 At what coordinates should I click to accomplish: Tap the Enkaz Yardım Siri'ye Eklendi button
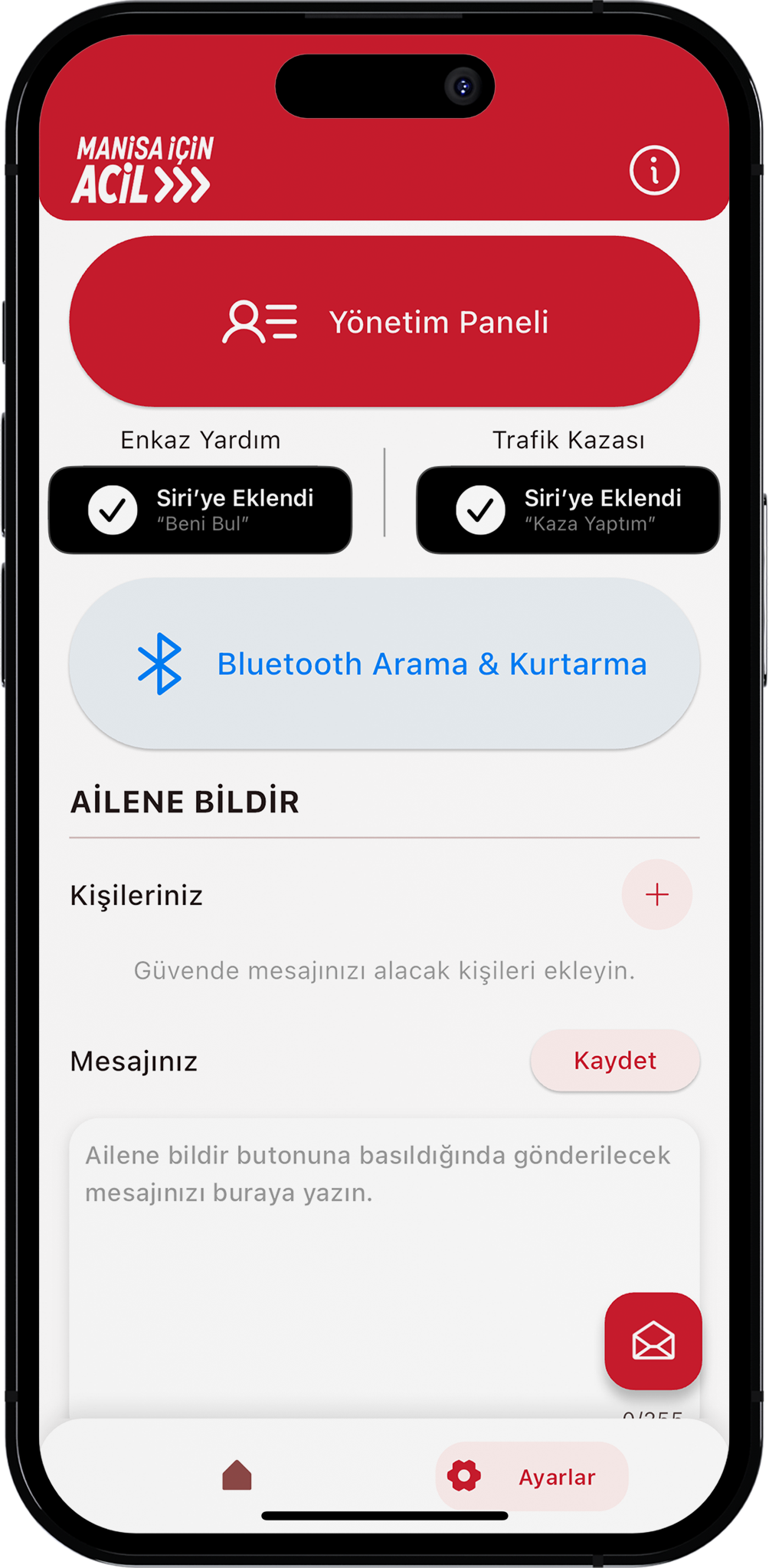point(200,510)
